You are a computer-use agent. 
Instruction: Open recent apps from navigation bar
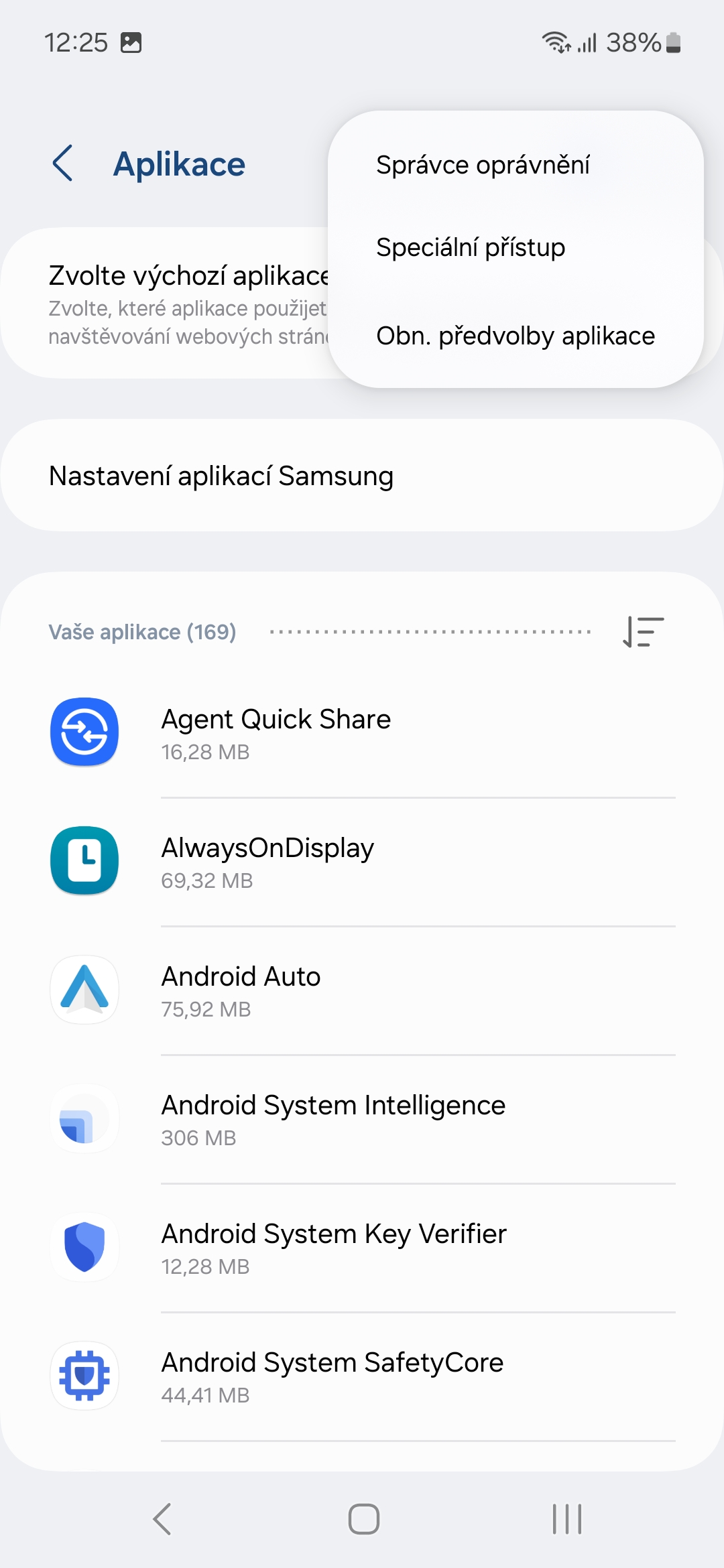(567, 1519)
